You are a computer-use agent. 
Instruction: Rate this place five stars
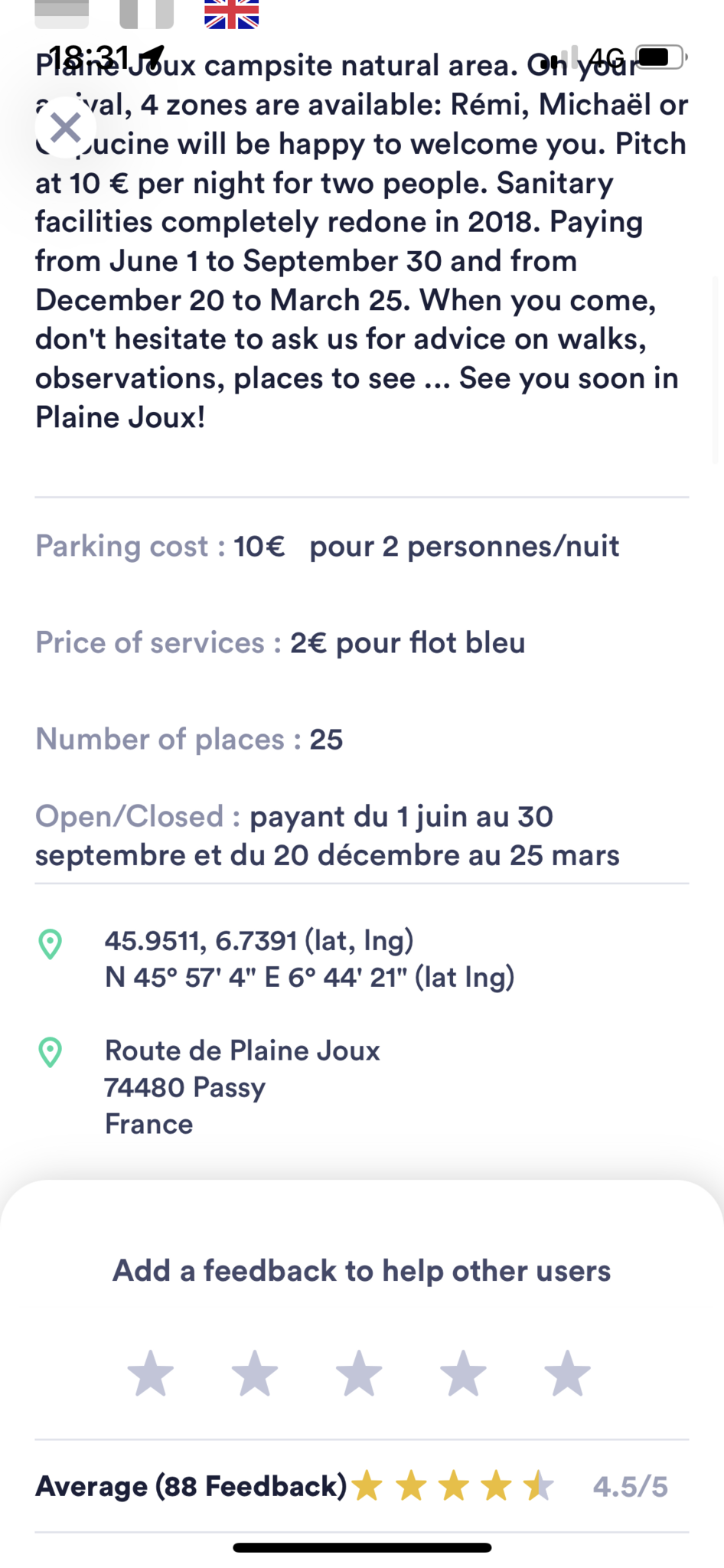pyautogui.click(x=567, y=1374)
